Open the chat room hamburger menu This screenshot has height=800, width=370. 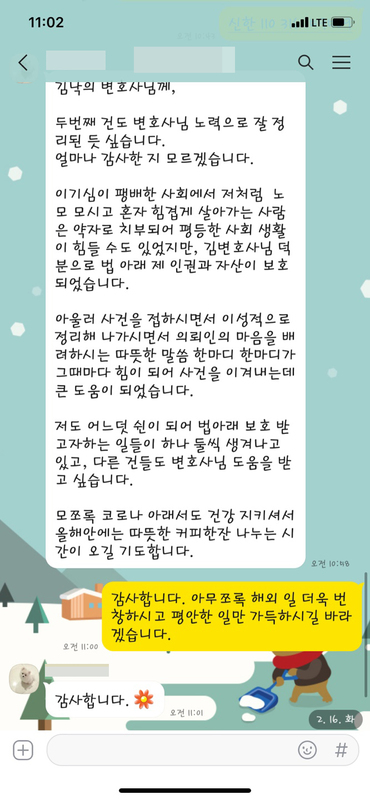[341, 62]
